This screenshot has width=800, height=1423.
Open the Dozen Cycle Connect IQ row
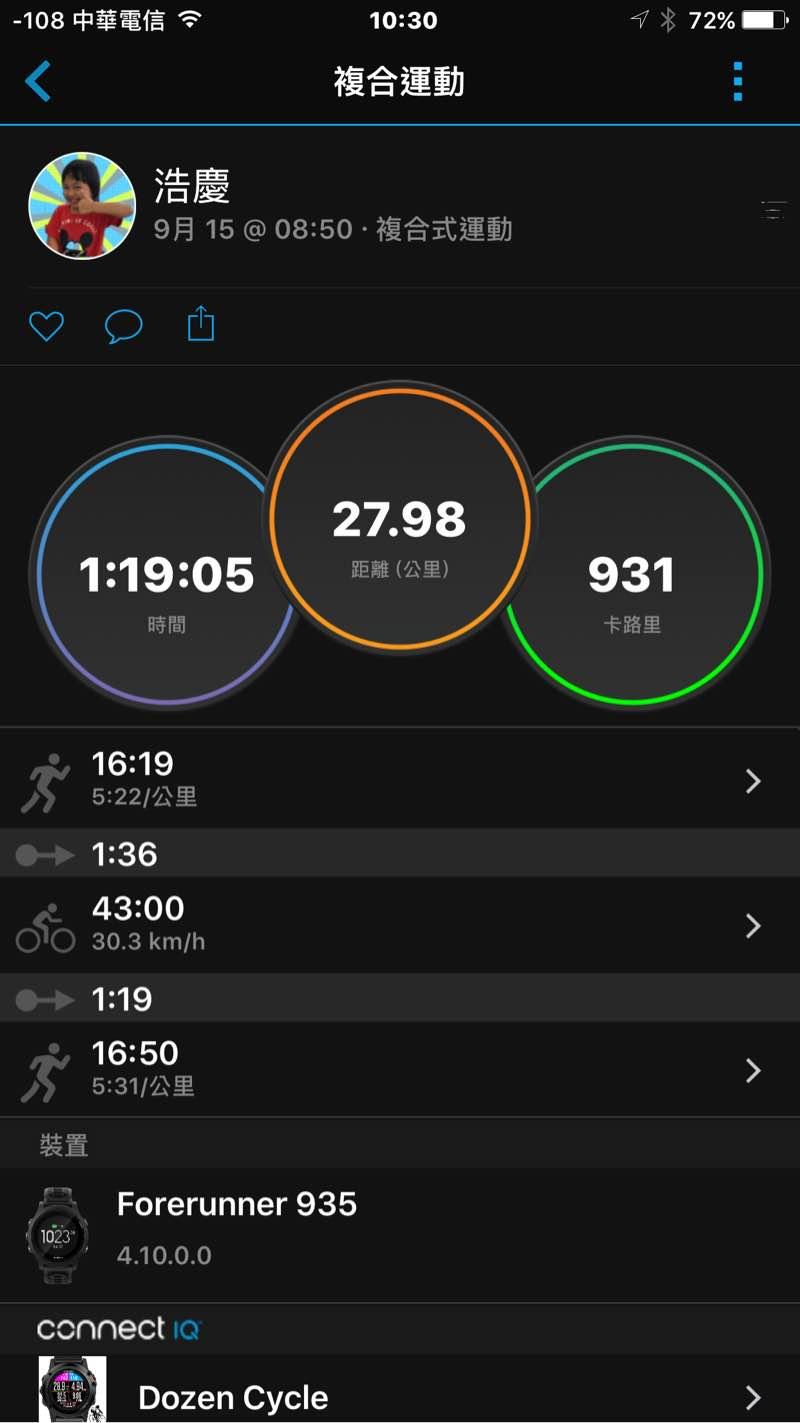pyautogui.click(x=400, y=1395)
